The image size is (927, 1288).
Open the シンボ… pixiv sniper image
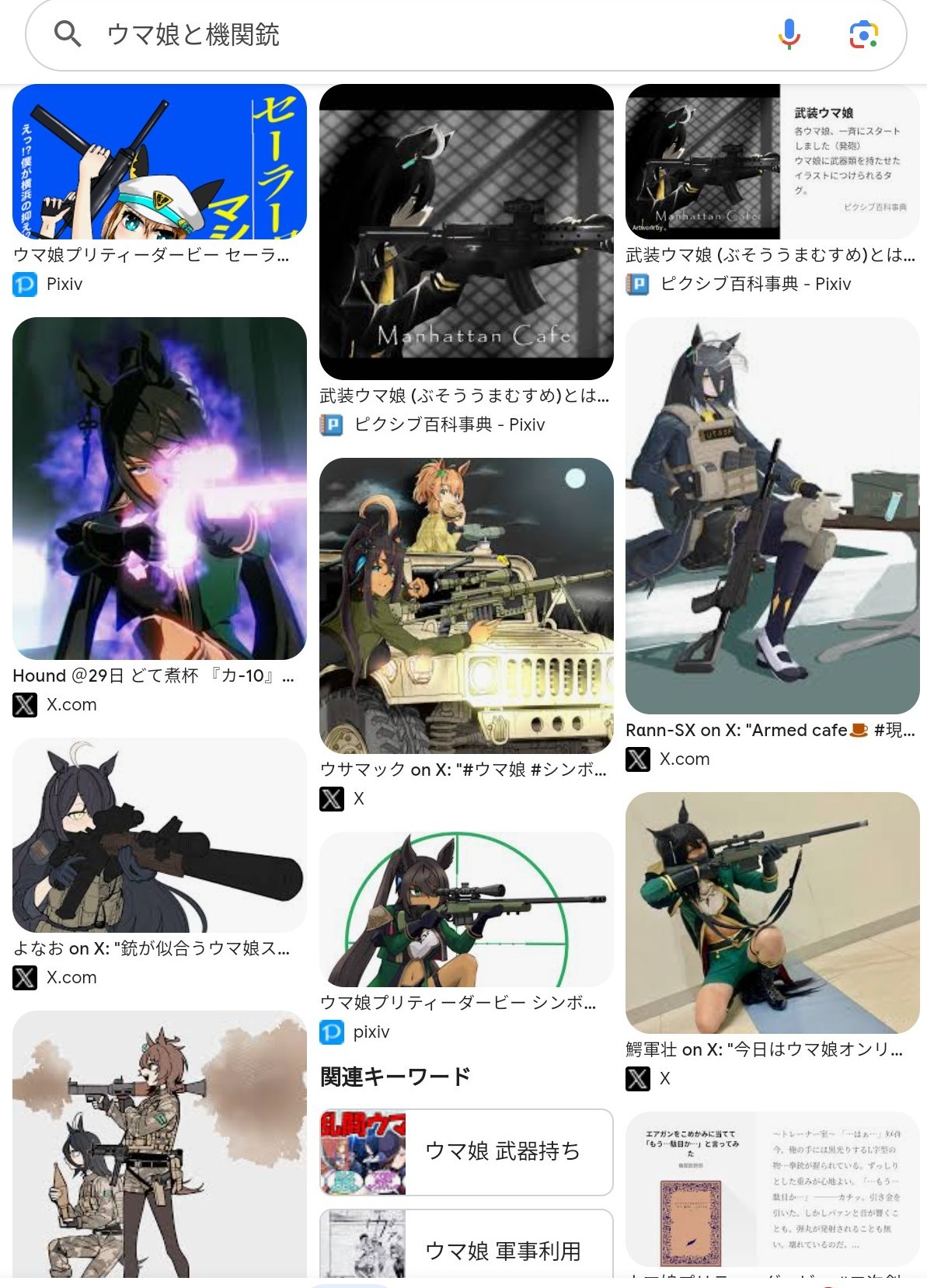[x=466, y=909]
